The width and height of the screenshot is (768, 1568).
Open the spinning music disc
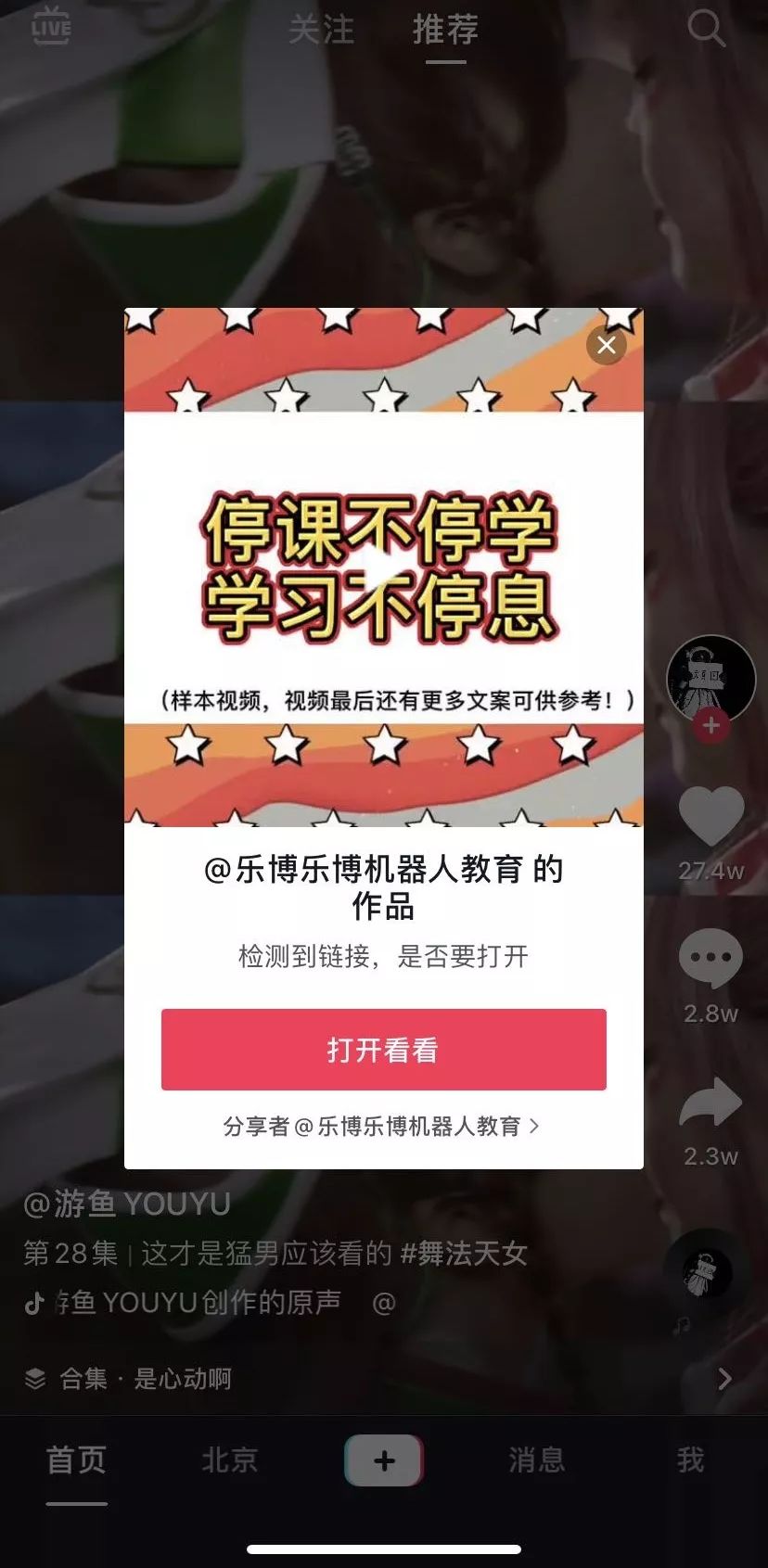coord(707,1273)
